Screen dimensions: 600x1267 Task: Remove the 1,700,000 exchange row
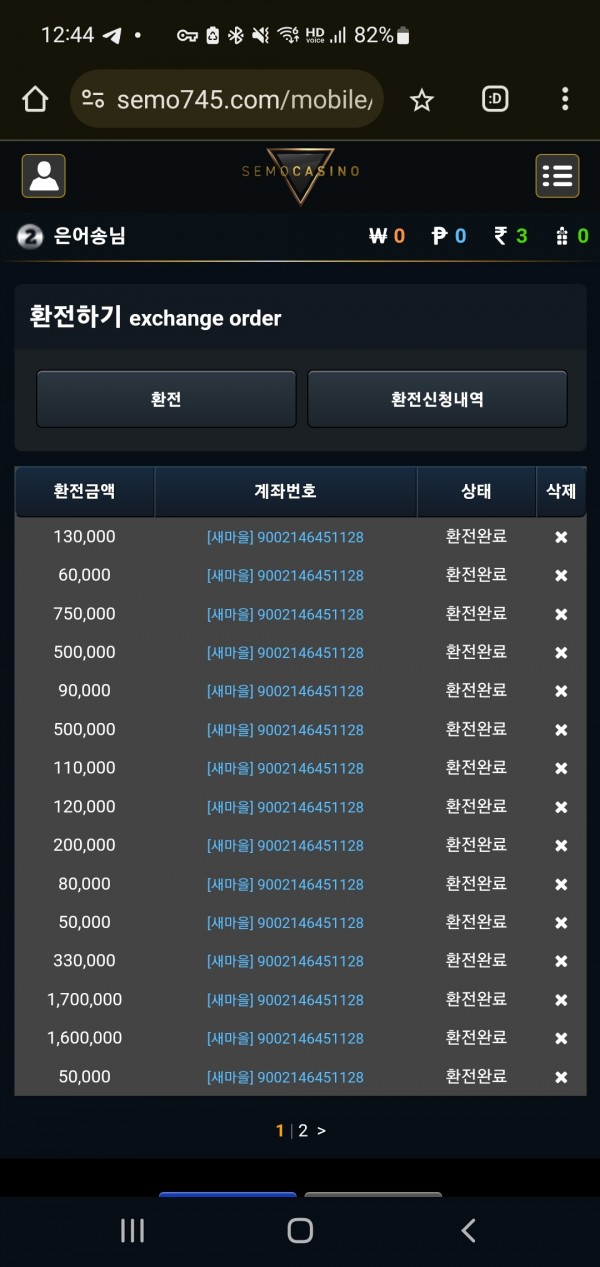click(x=561, y=1000)
